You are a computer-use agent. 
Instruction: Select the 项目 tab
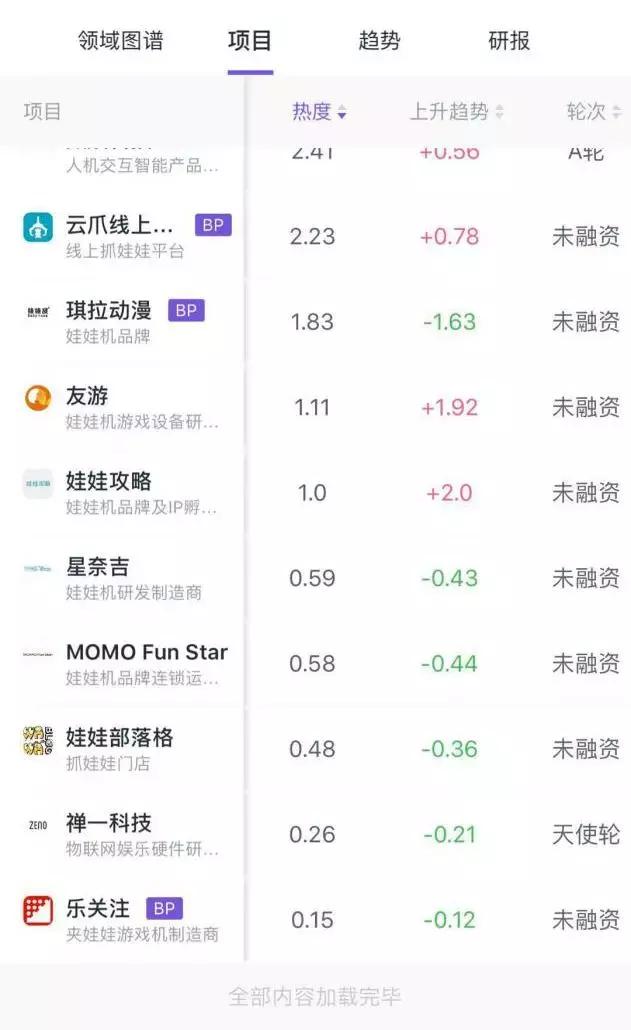click(249, 41)
